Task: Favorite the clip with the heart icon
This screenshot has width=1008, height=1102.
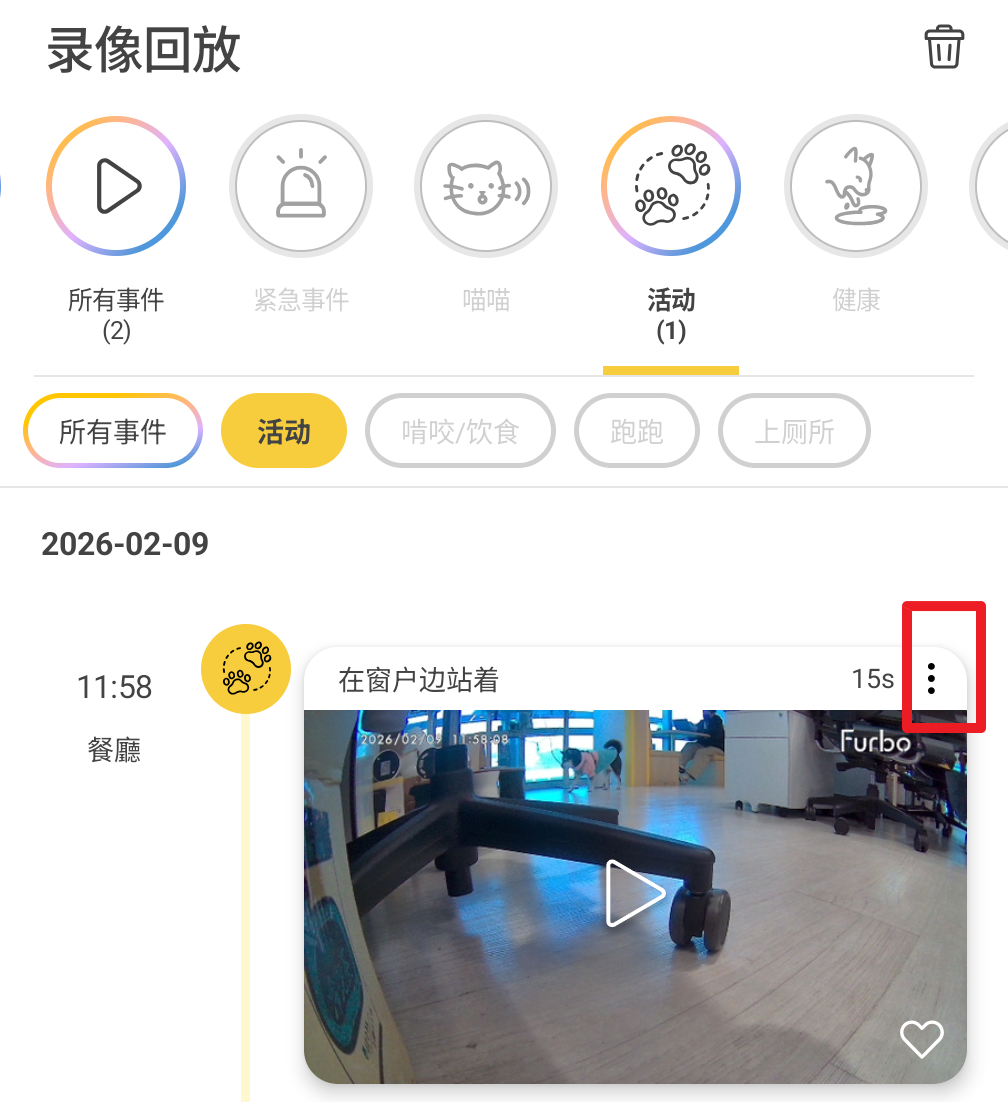Action: click(x=921, y=1039)
